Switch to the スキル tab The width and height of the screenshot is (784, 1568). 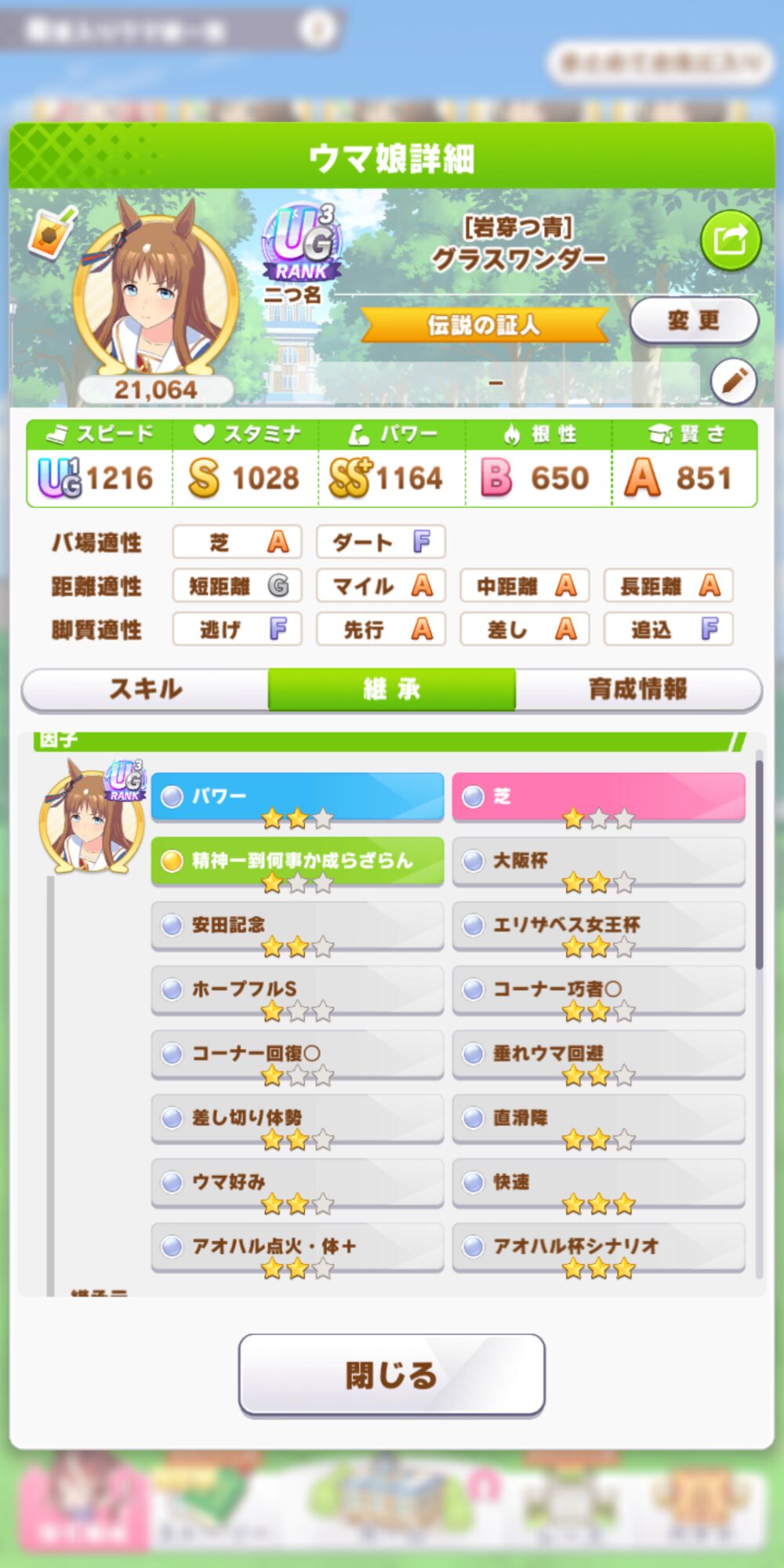click(146, 689)
